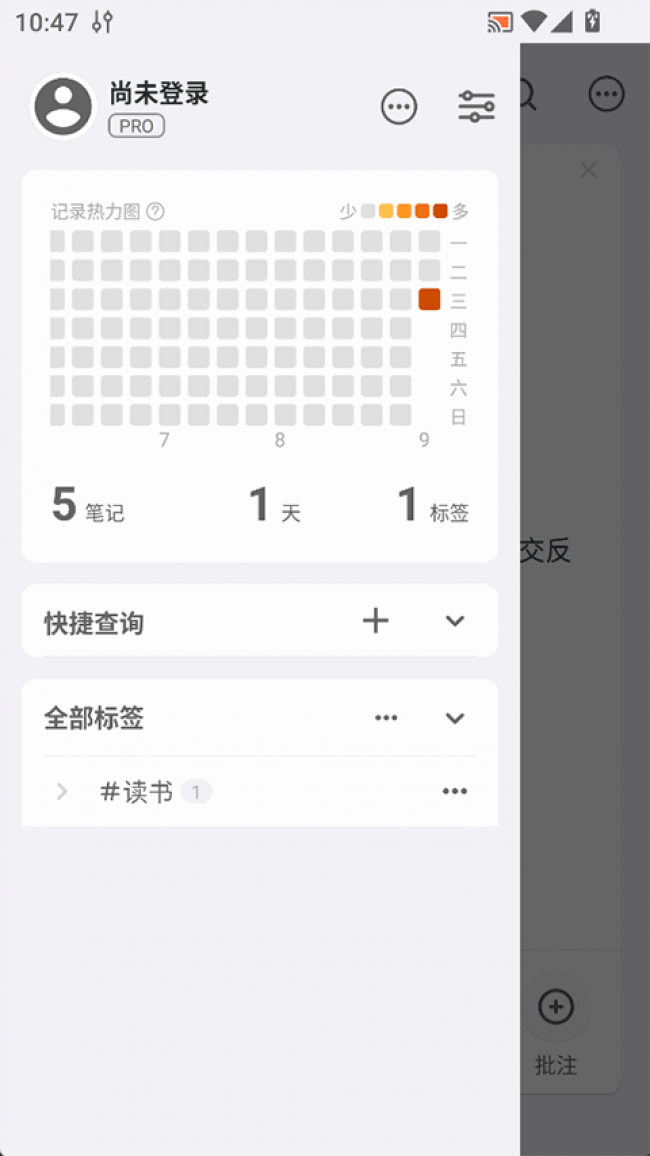The width and height of the screenshot is (650, 1156).
Task: Tap the profile avatar to log in
Action: tap(64, 106)
